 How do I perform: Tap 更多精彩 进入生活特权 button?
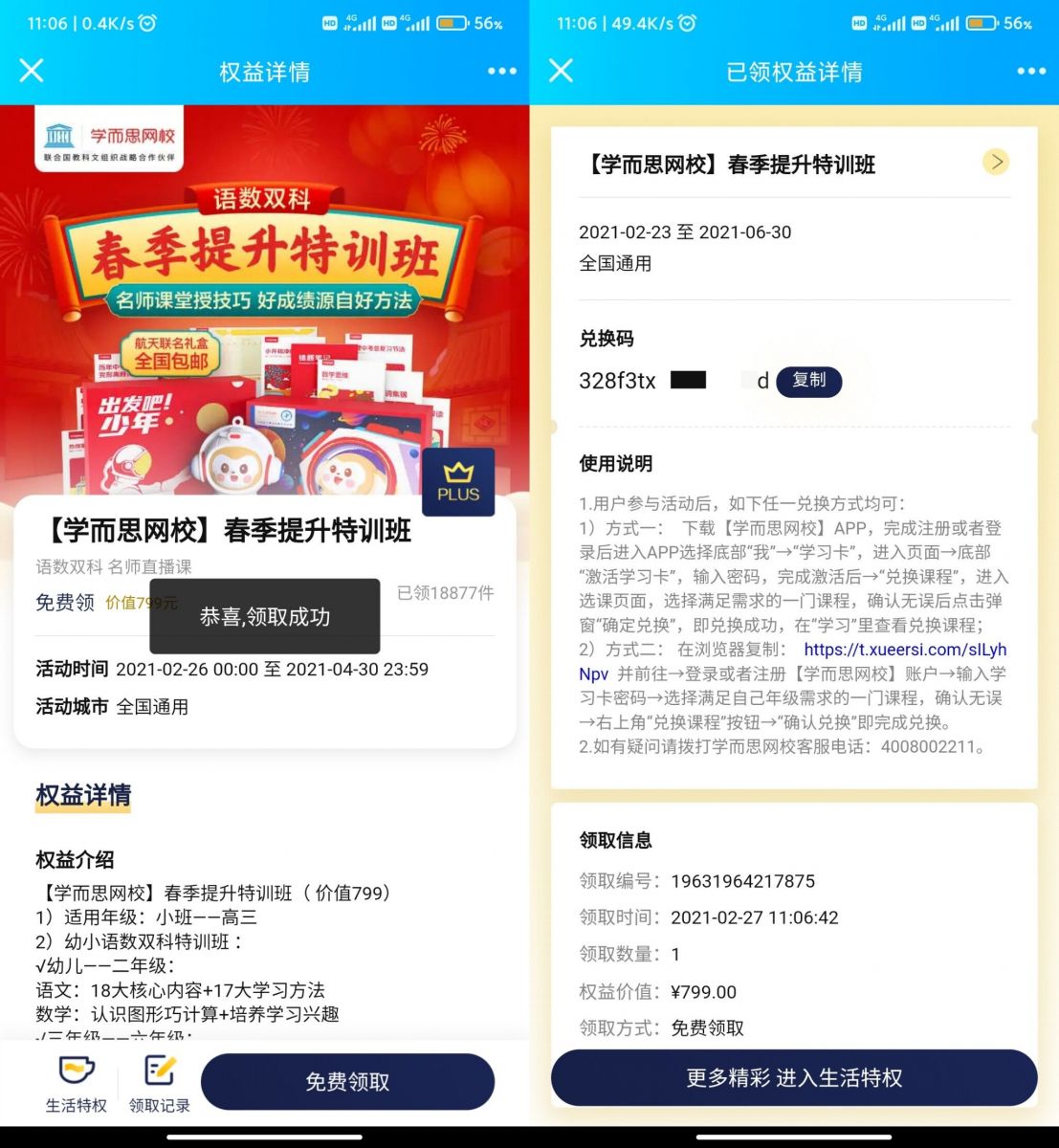coord(793,1078)
